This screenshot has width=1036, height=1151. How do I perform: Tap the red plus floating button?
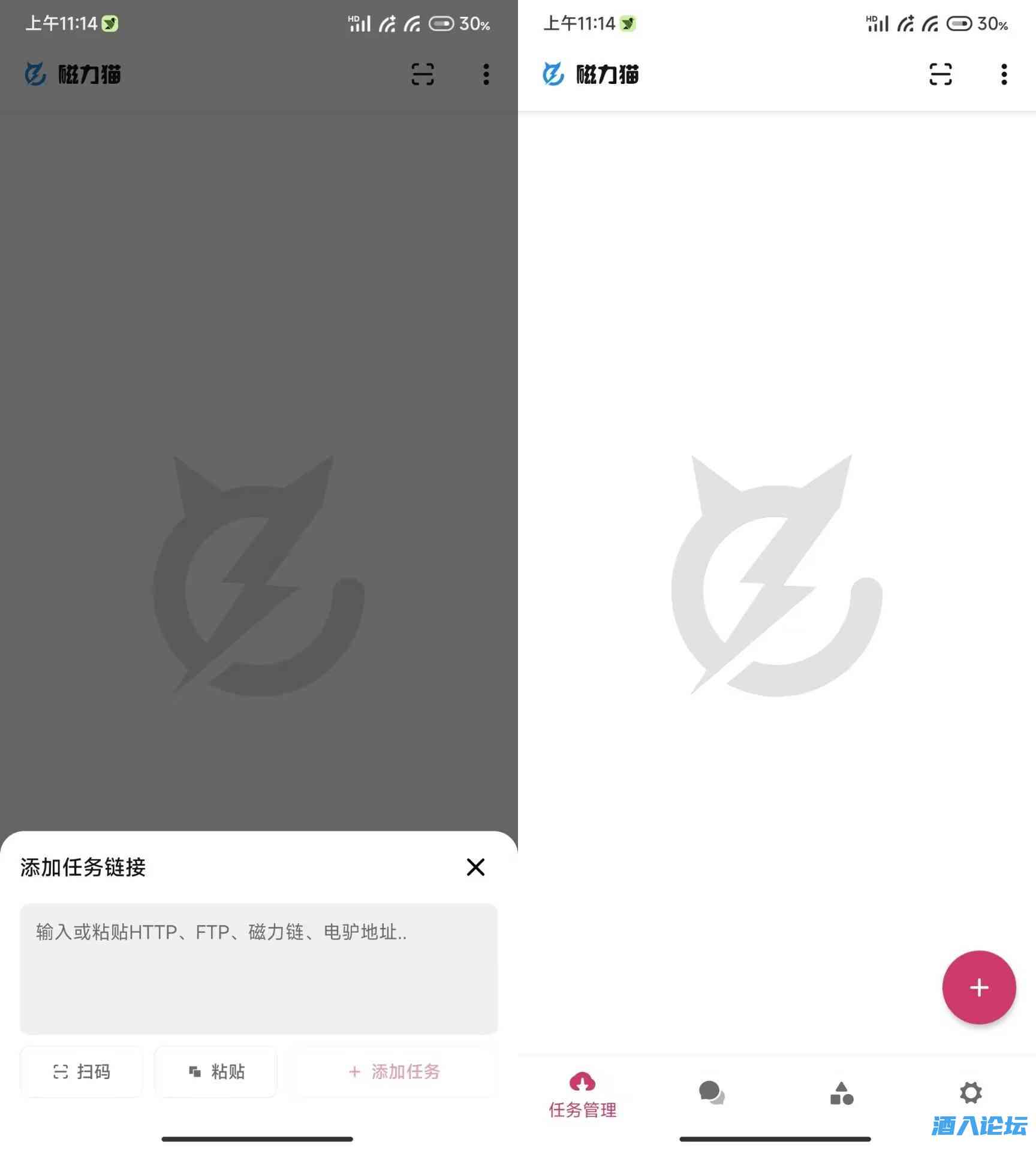pyautogui.click(x=978, y=987)
